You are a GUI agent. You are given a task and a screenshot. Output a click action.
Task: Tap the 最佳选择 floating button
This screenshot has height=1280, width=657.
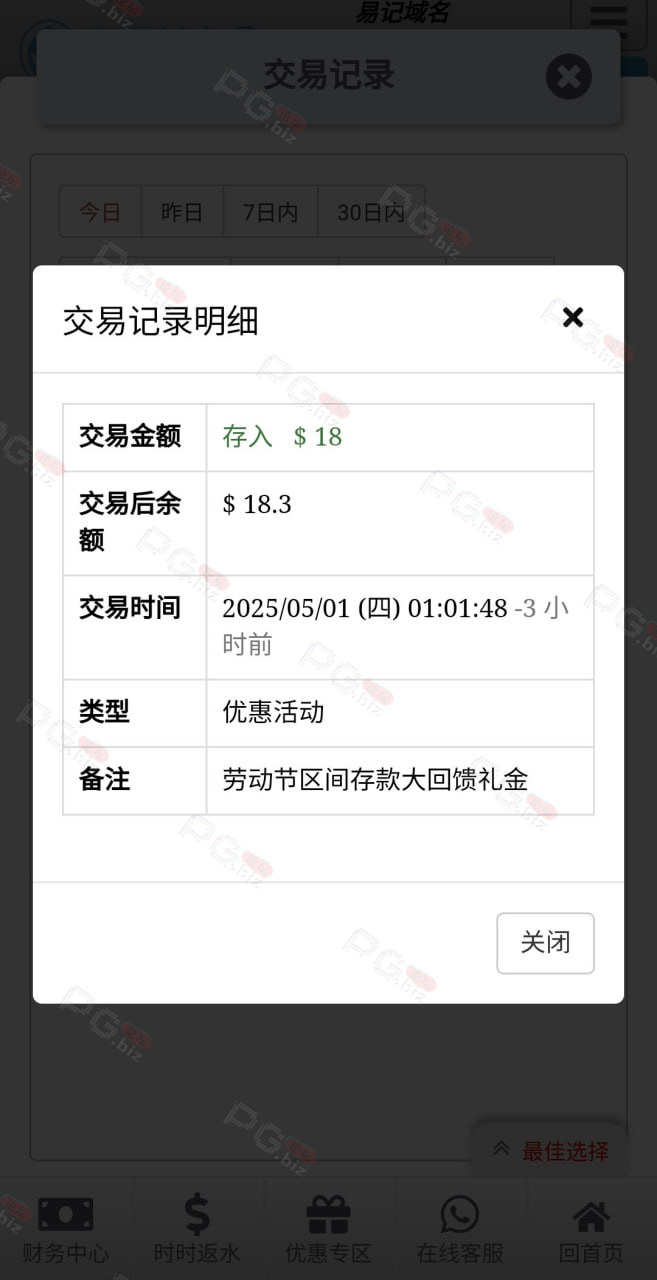(x=551, y=1151)
